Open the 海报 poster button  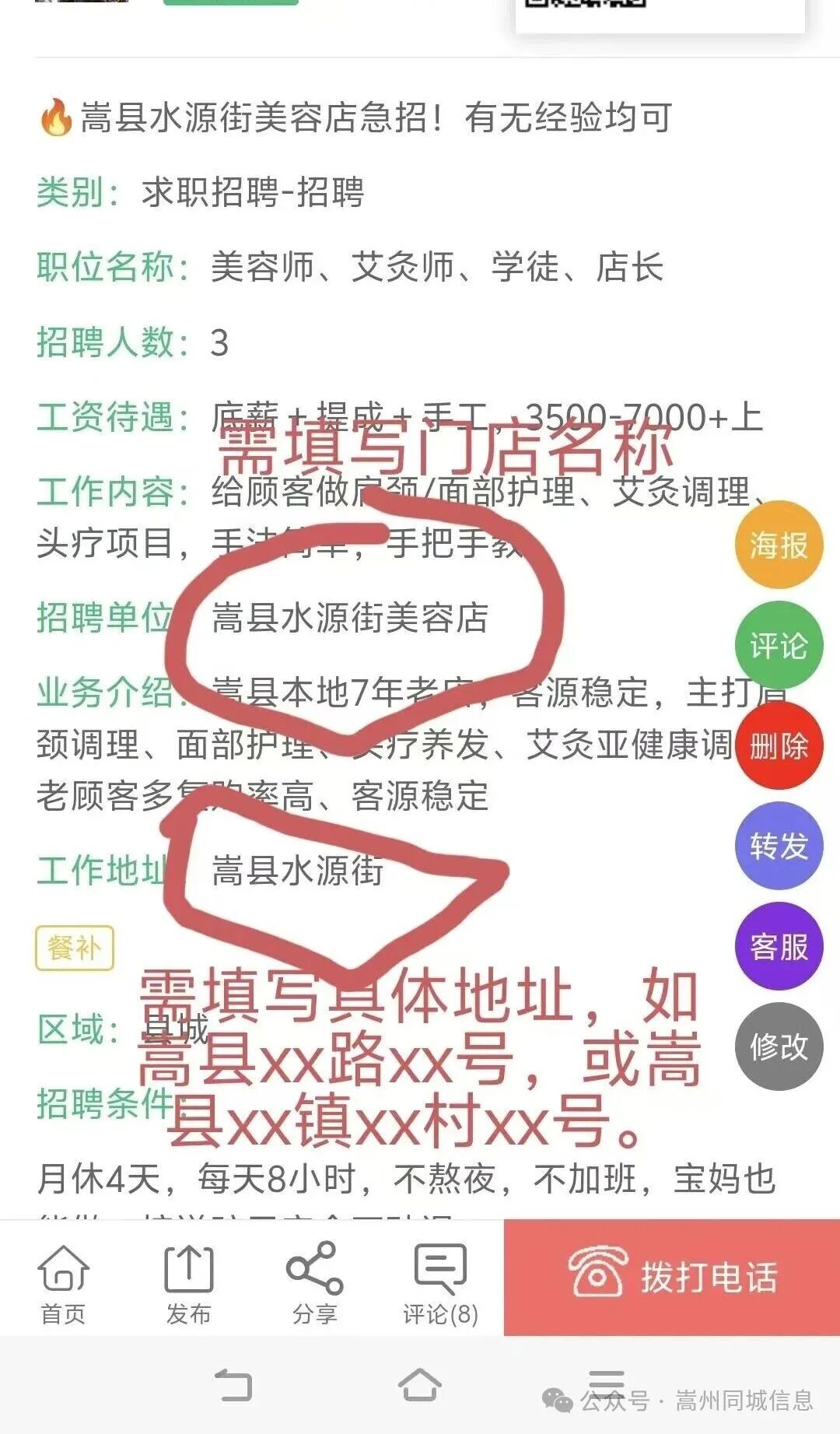(x=779, y=545)
